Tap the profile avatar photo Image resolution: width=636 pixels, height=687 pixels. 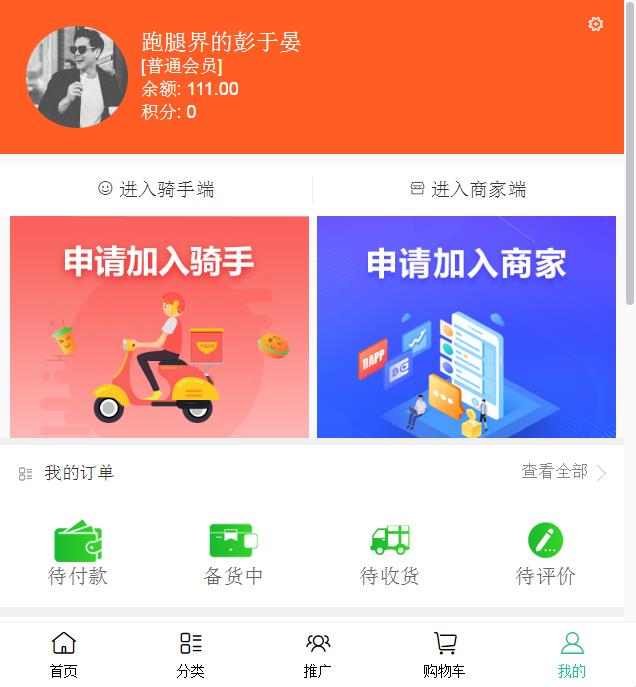coord(77,77)
